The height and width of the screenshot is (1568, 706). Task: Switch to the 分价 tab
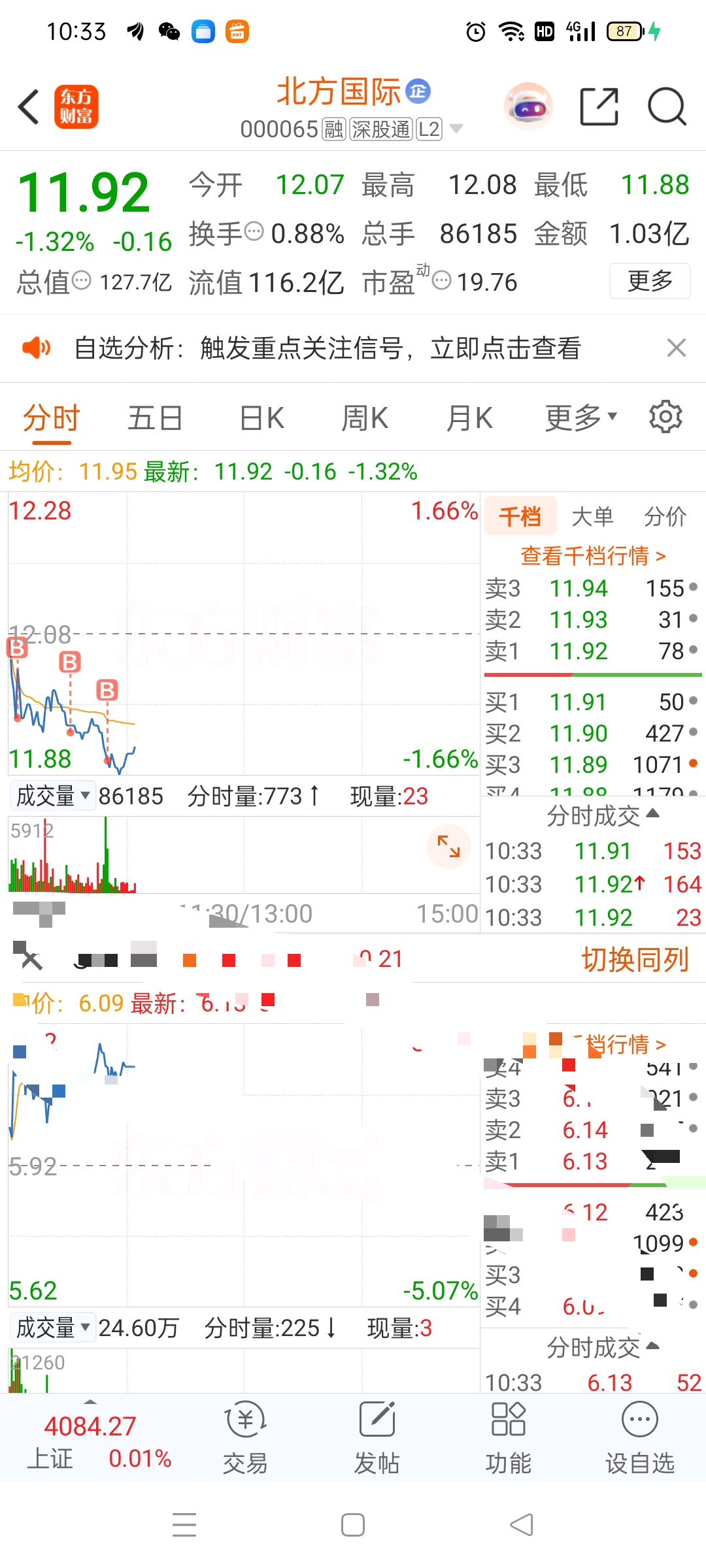(665, 517)
